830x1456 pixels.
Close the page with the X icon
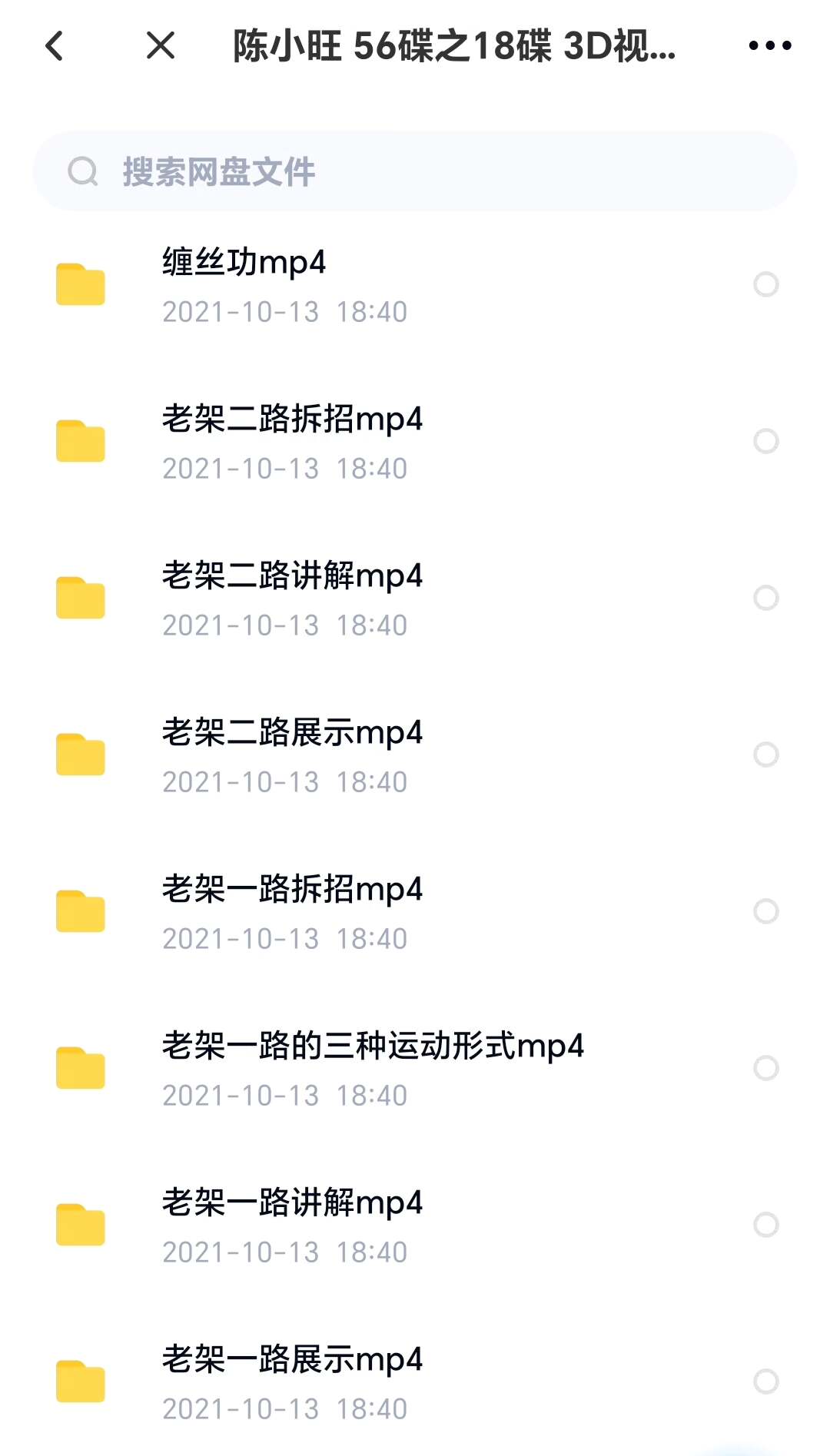(x=161, y=46)
